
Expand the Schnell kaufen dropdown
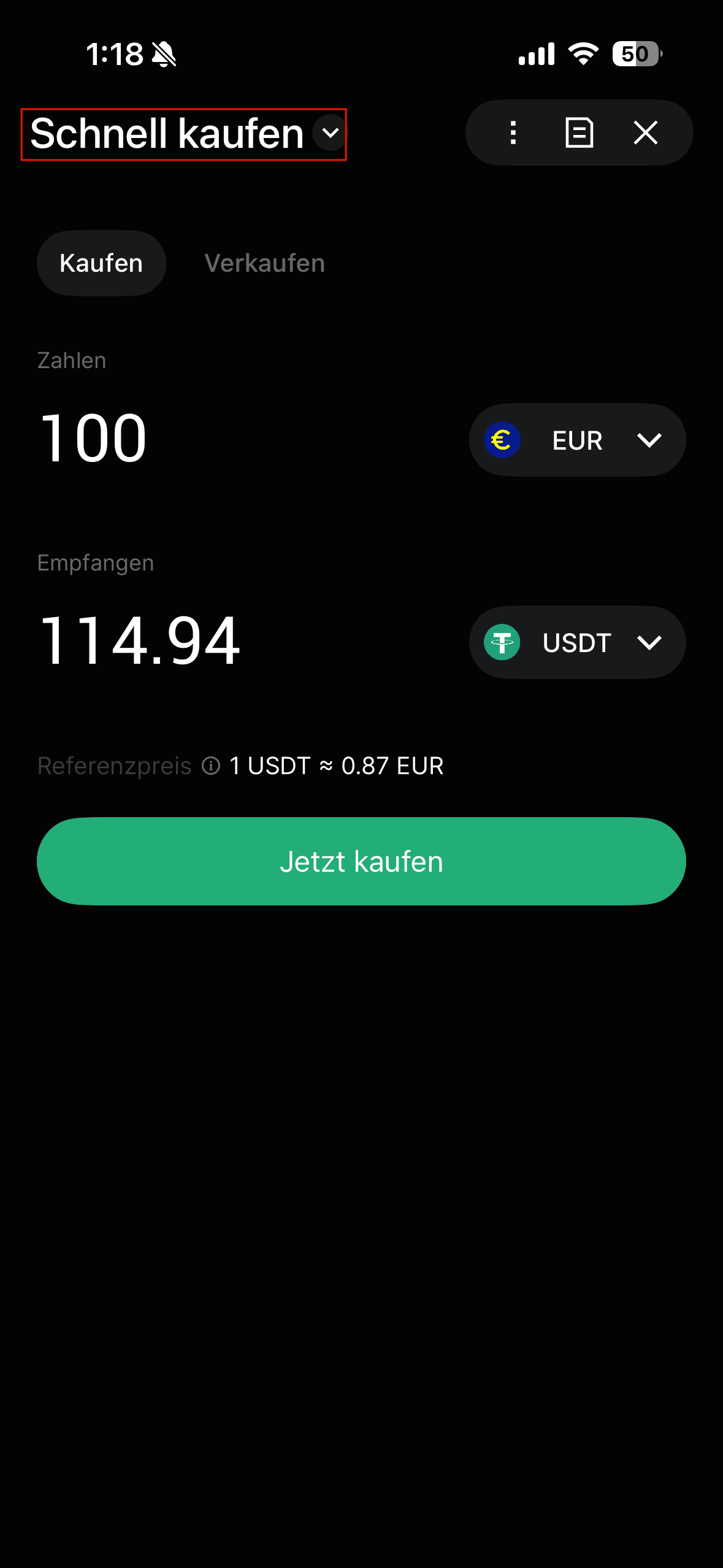pyautogui.click(x=331, y=133)
